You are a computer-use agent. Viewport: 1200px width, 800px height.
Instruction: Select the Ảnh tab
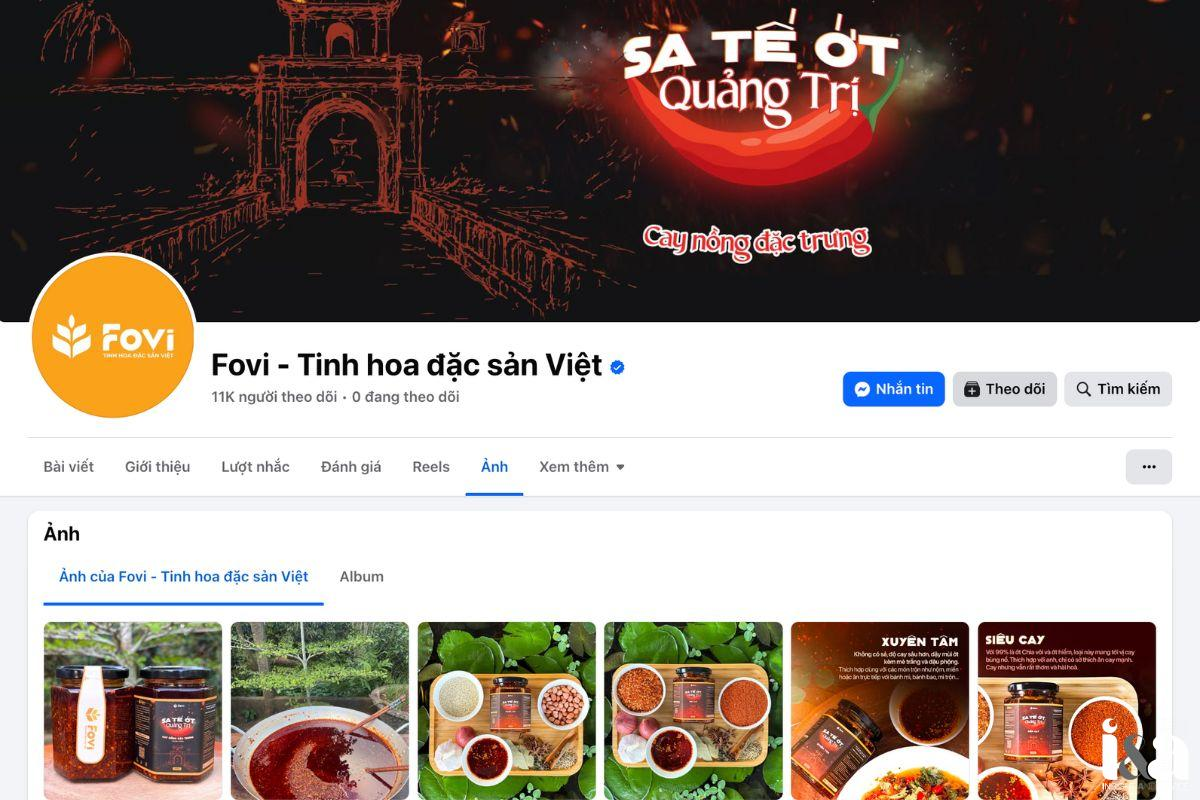coord(494,467)
